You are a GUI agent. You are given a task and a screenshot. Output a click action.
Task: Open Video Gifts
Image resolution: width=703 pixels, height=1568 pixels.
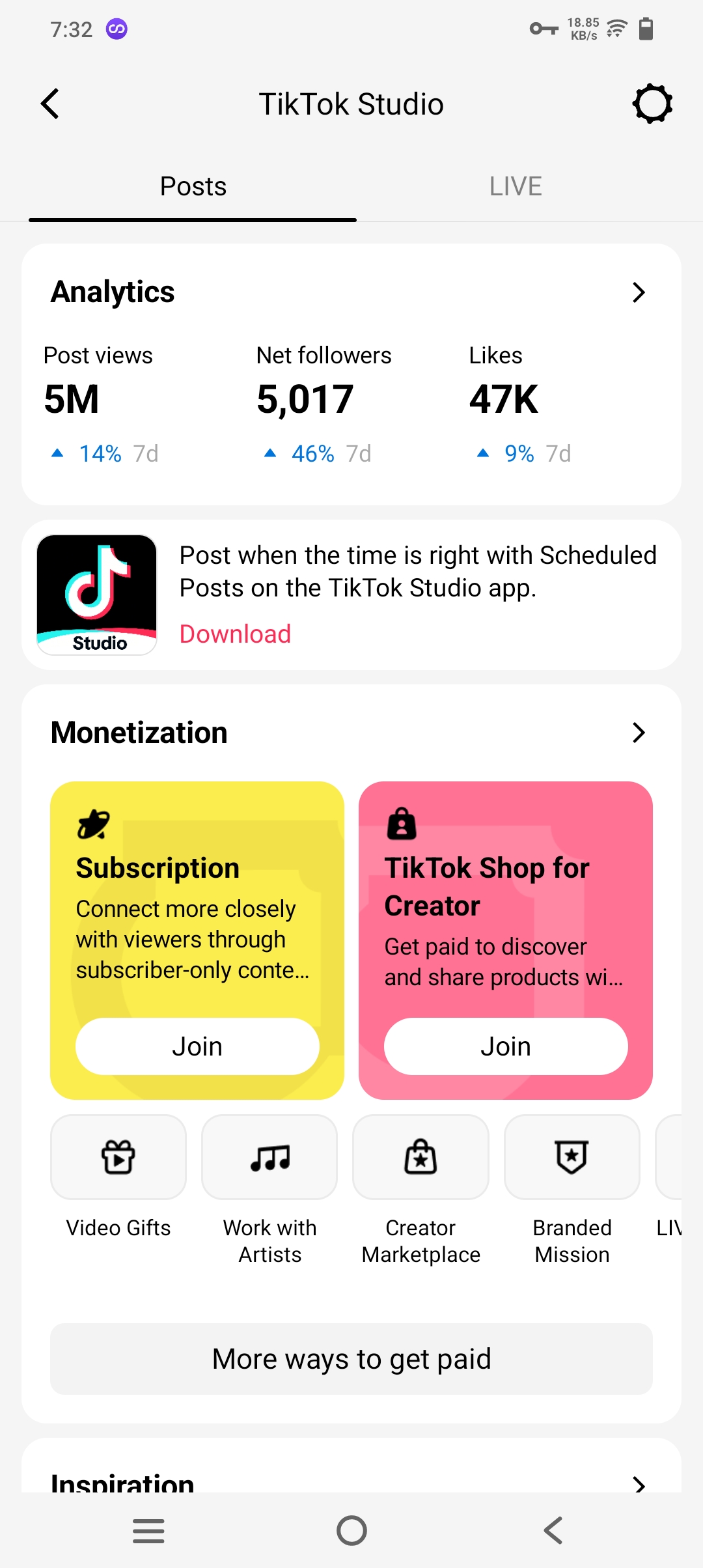[118, 1157]
